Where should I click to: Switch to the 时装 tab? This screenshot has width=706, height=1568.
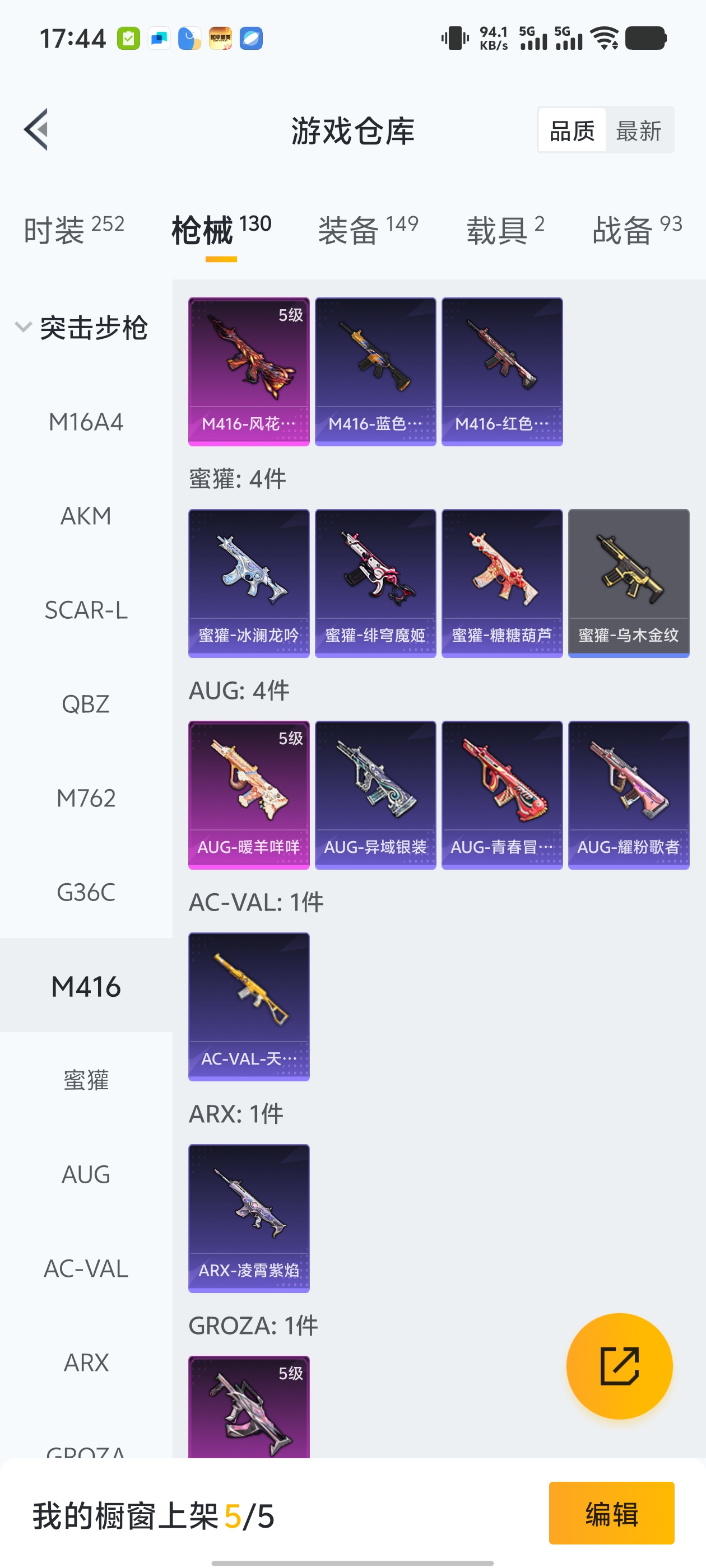(x=73, y=230)
